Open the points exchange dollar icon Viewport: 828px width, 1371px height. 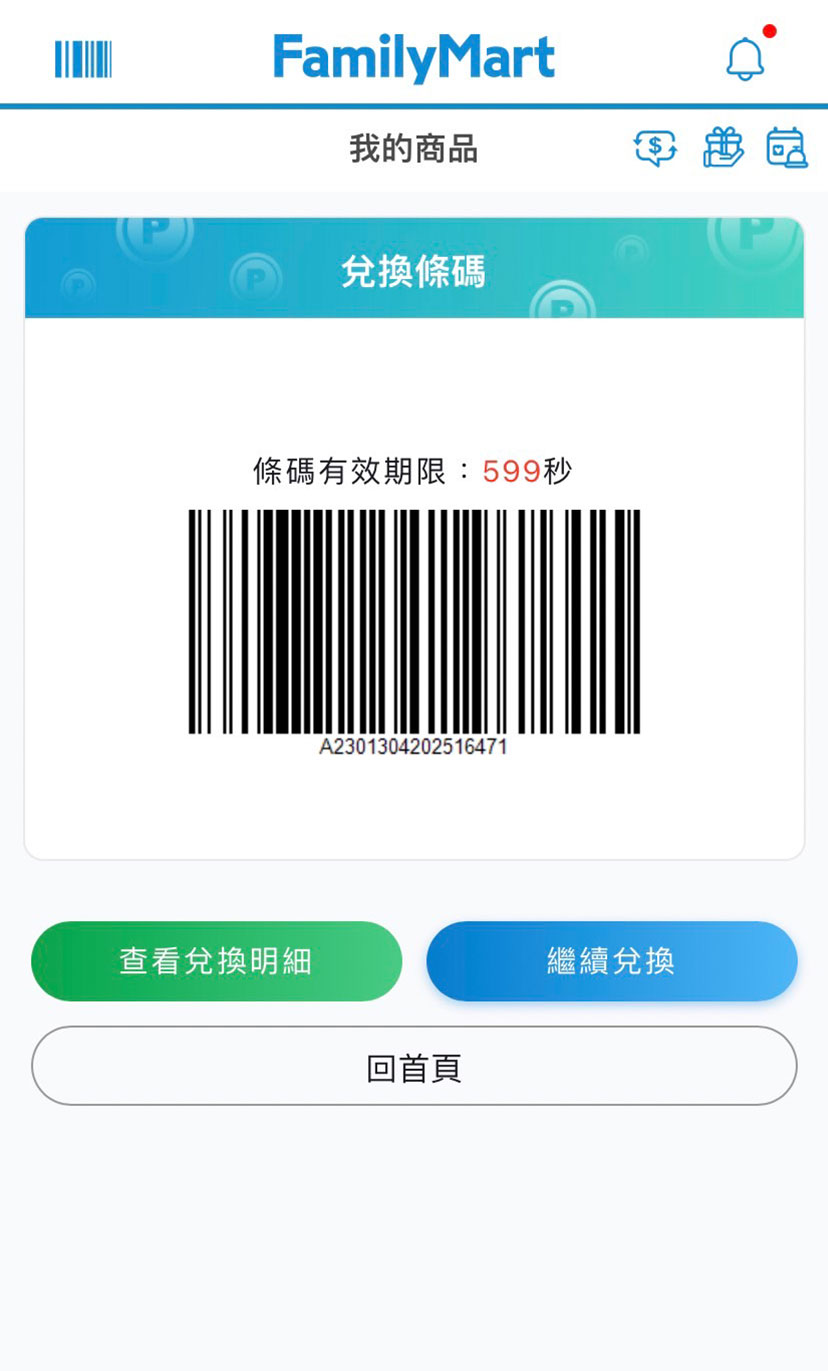[655, 149]
